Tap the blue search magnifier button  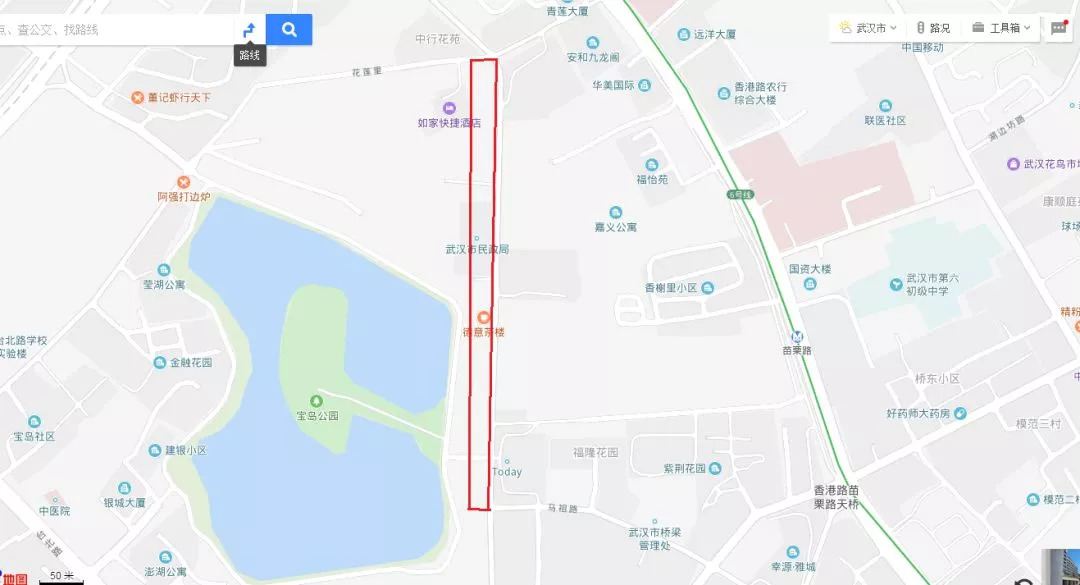tap(289, 30)
